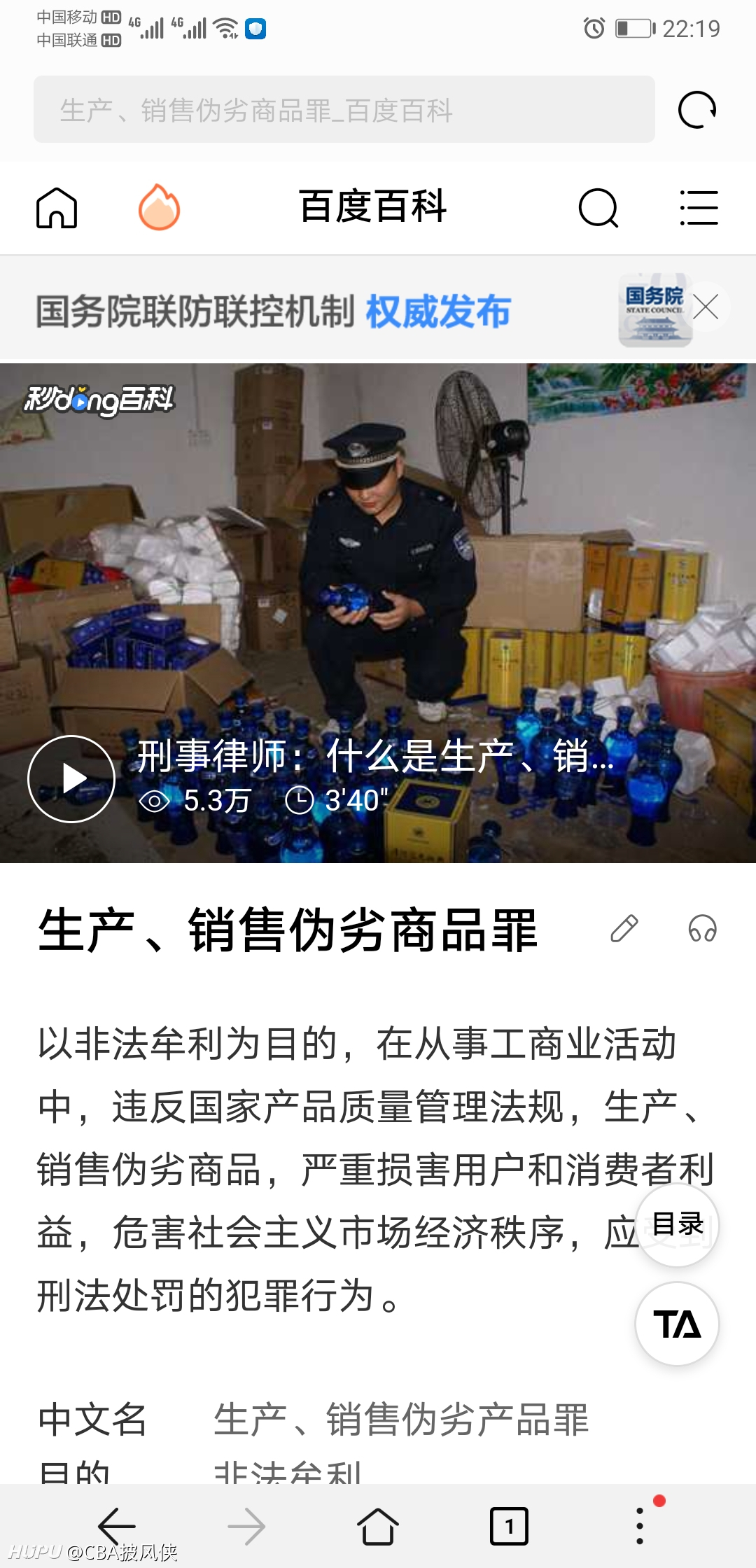756x1568 pixels.
Task: Open the browser home page
Action: (x=378, y=1526)
